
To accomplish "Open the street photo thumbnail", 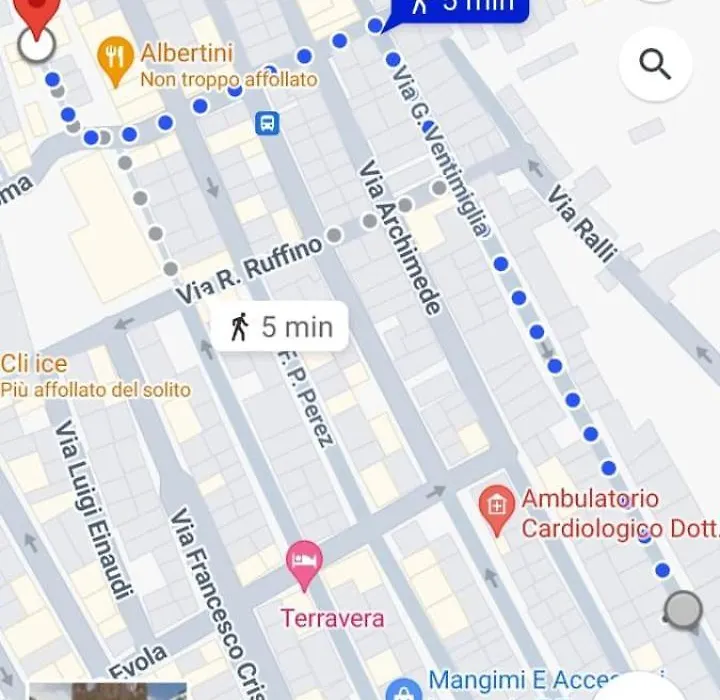I will pyautogui.click(x=108, y=691).
